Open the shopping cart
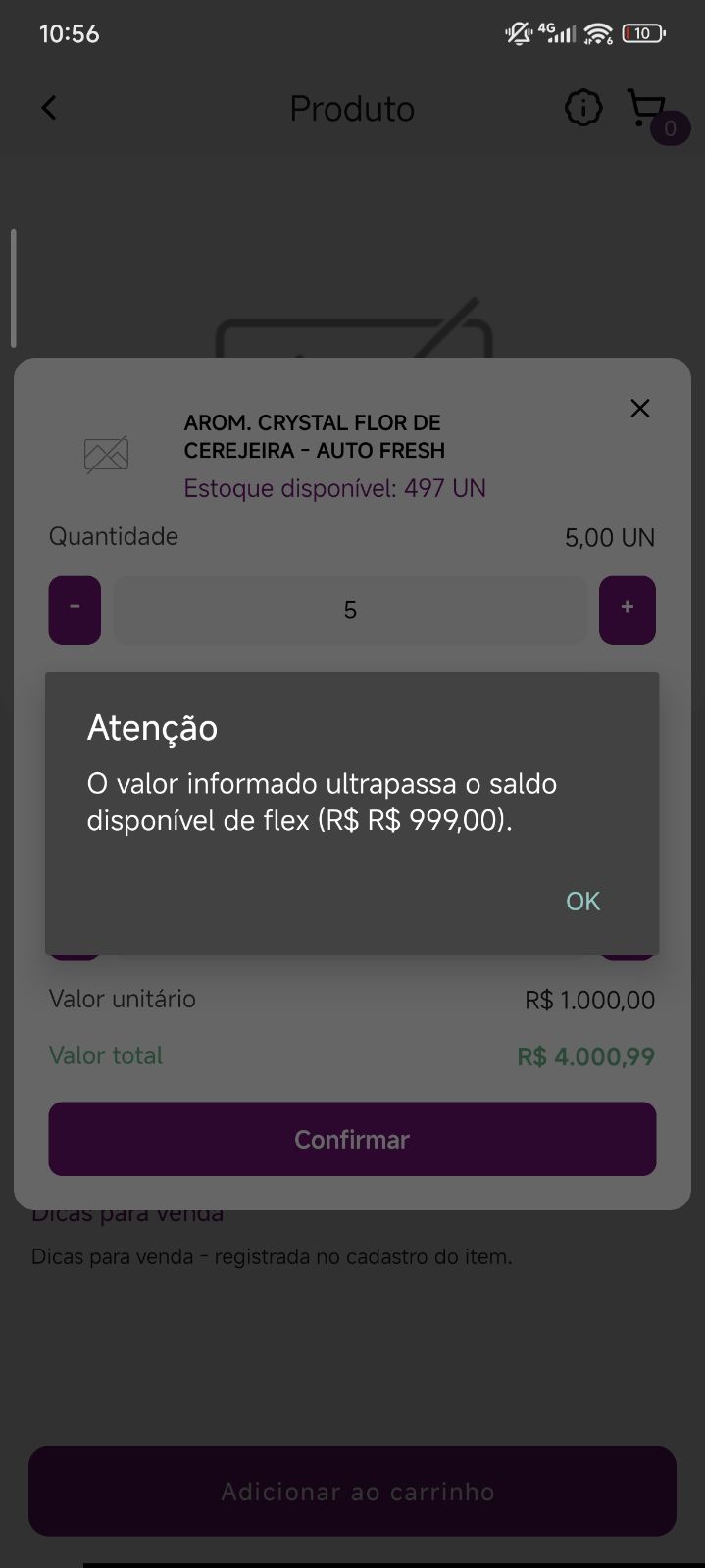Viewport: 705px width, 1568px height. pyautogui.click(x=647, y=109)
